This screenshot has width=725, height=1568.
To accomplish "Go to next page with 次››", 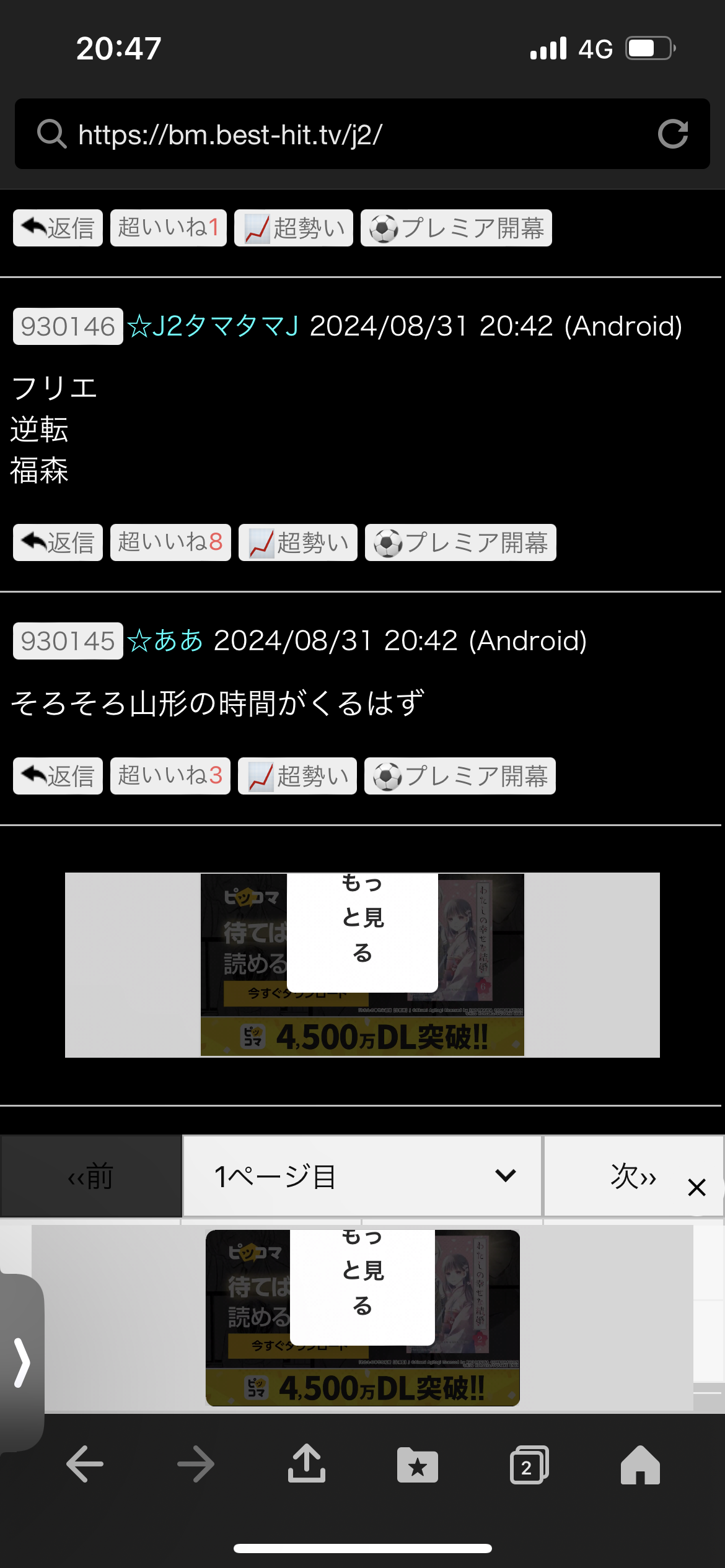I will 633,1176.
